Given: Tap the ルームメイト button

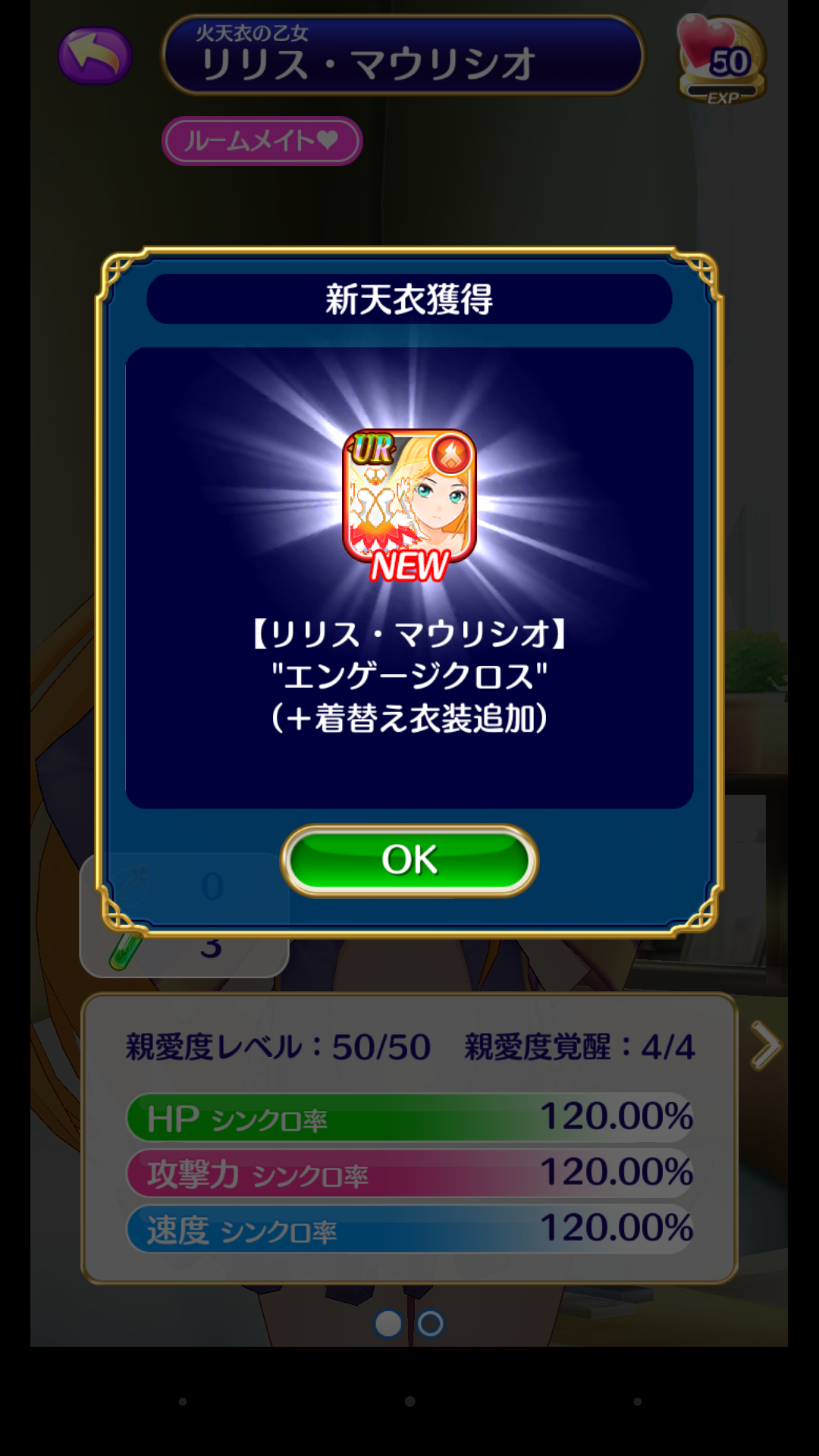Looking at the screenshot, I should pyautogui.click(x=262, y=140).
